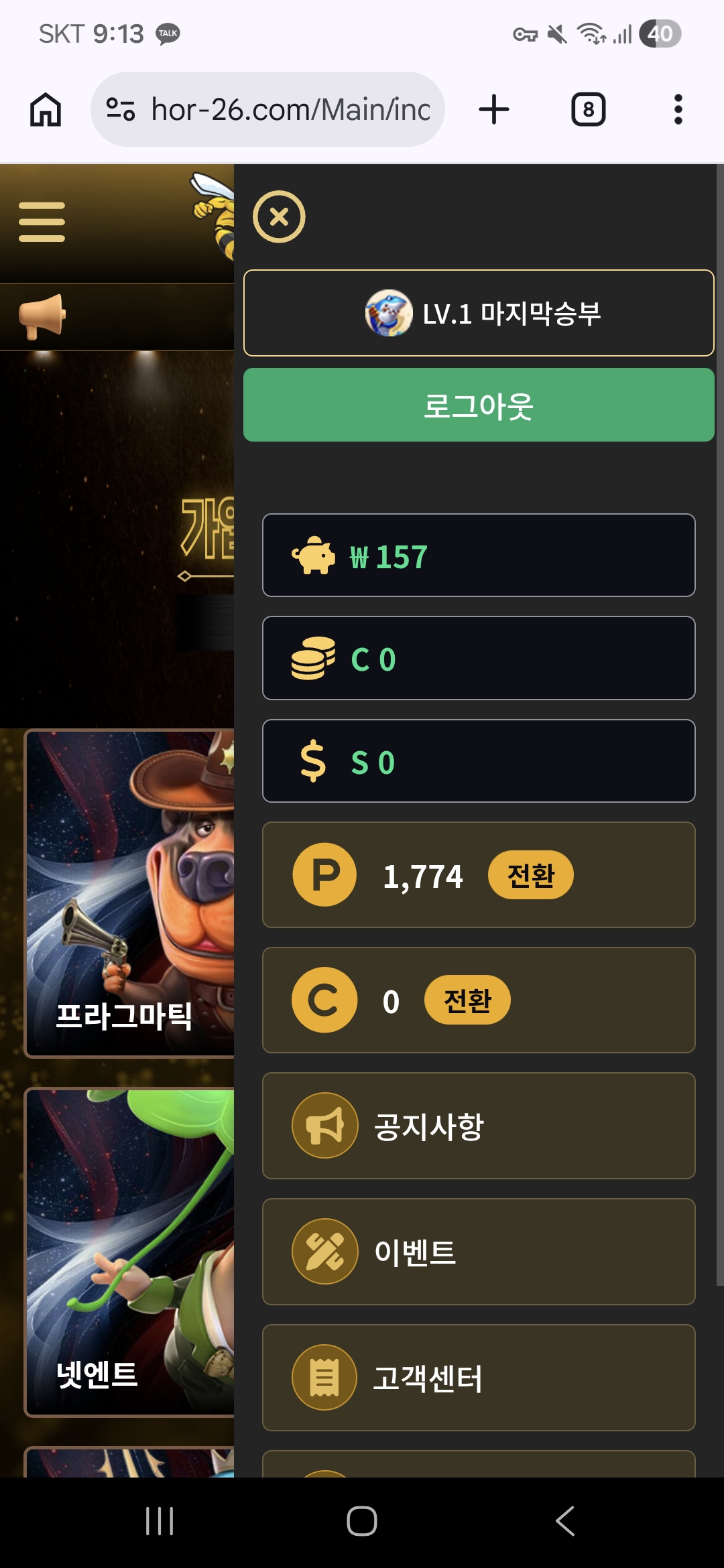Tap the address bar URL
Viewport: 724px width, 1568px height.
288,109
